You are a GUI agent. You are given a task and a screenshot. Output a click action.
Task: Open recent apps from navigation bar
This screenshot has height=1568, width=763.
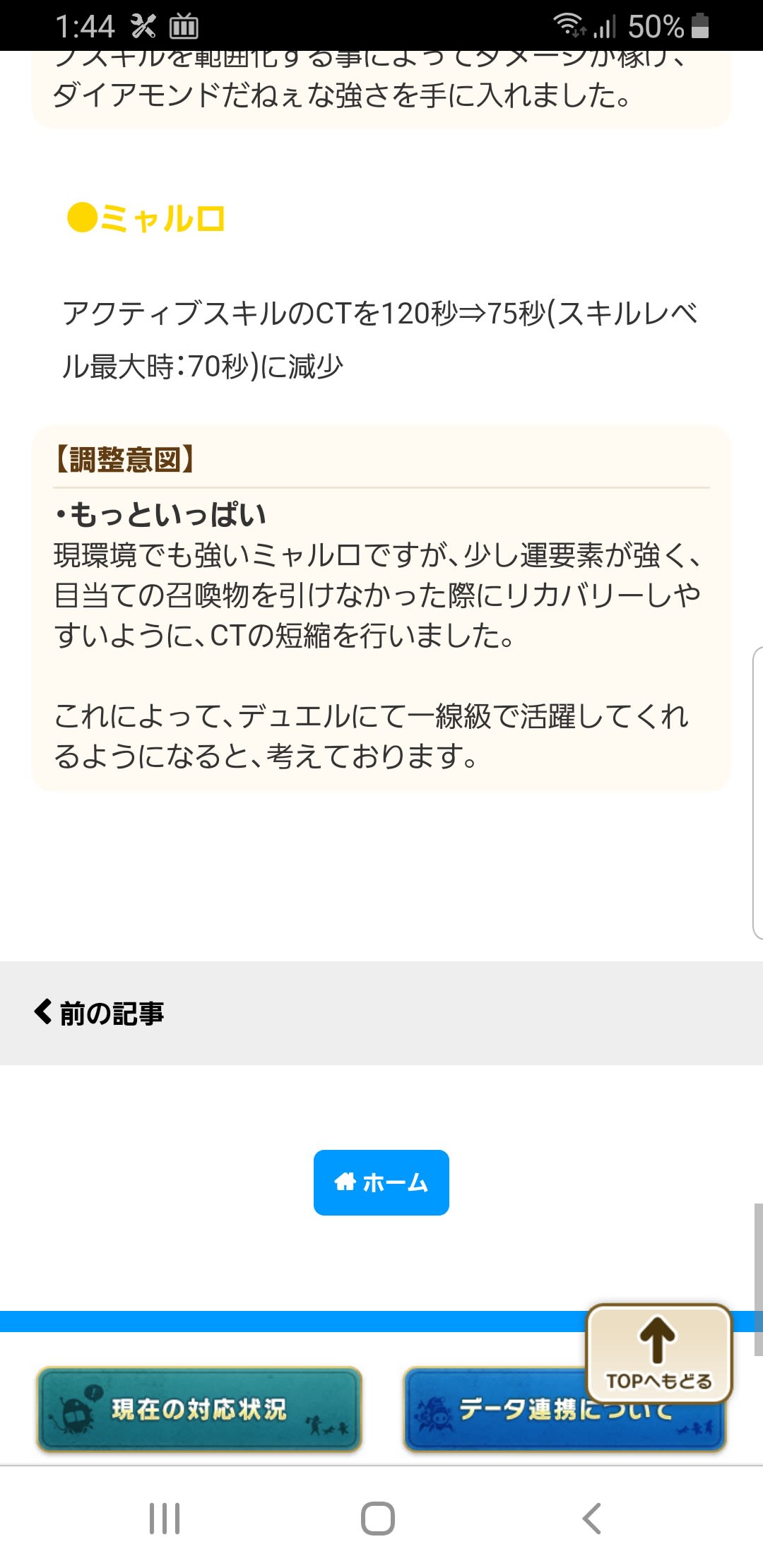tap(165, 1518)
